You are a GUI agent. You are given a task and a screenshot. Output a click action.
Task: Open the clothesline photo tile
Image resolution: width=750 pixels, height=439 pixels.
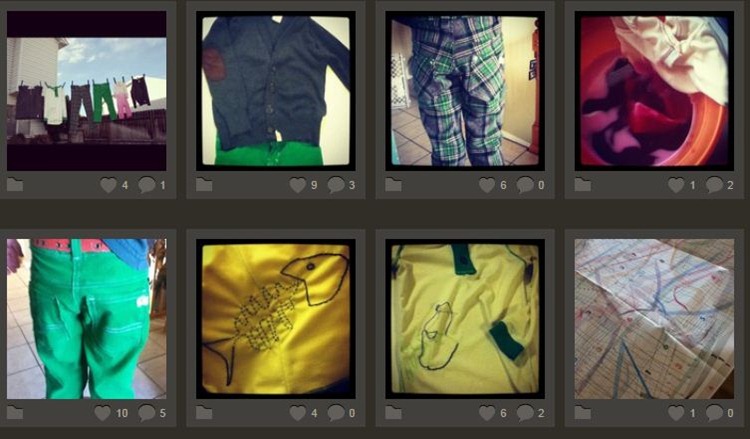86,90
